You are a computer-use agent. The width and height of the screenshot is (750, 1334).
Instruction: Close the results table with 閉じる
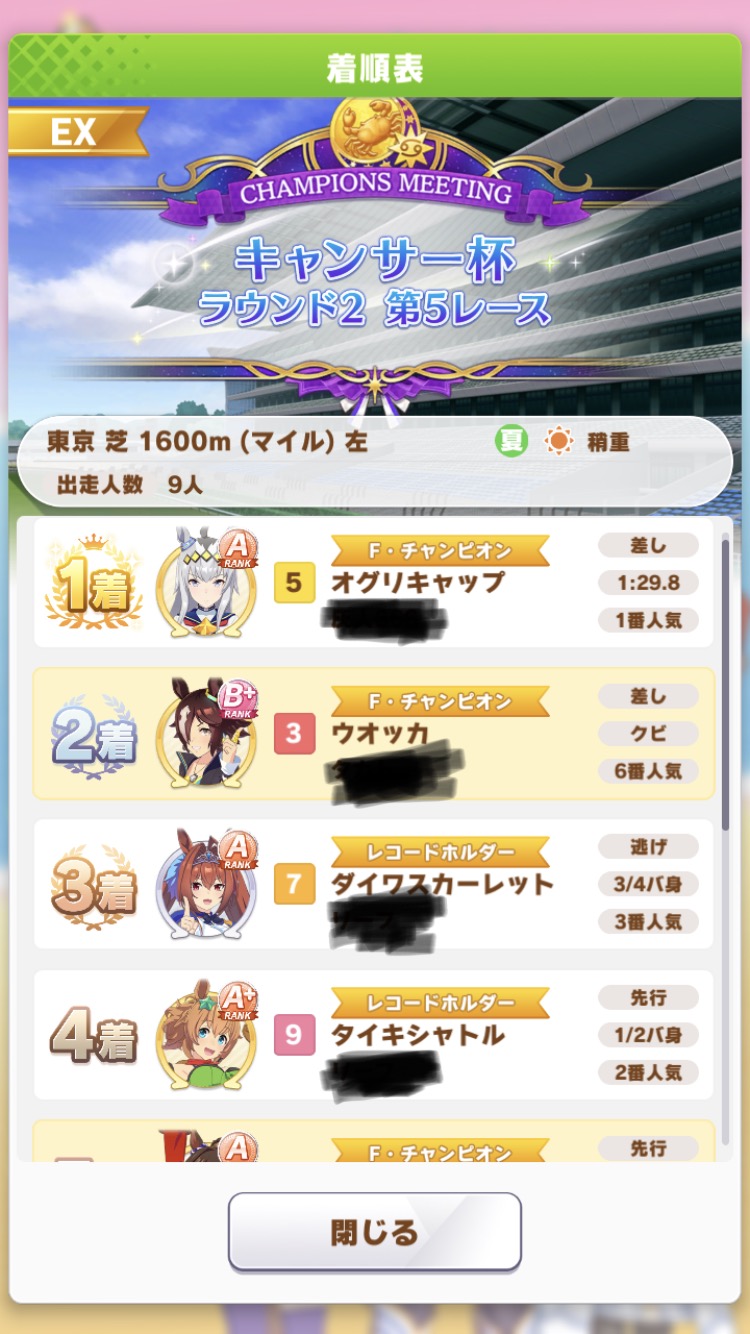click(x=374, y=1232)
